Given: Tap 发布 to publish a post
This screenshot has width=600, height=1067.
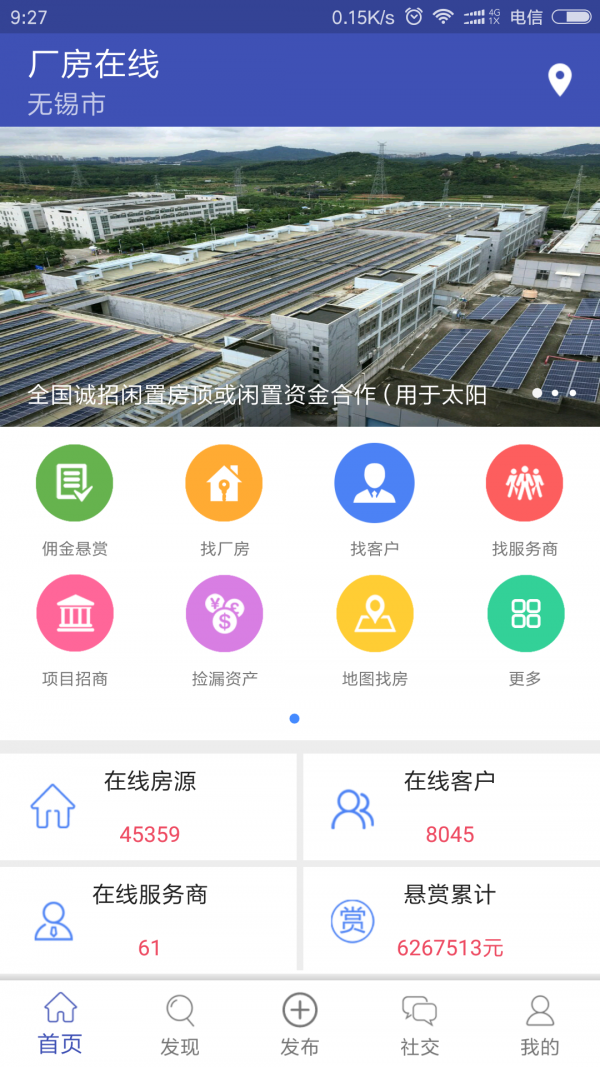Looking at the screenshot, I should pyautogui.click(x=300, y=1024).
